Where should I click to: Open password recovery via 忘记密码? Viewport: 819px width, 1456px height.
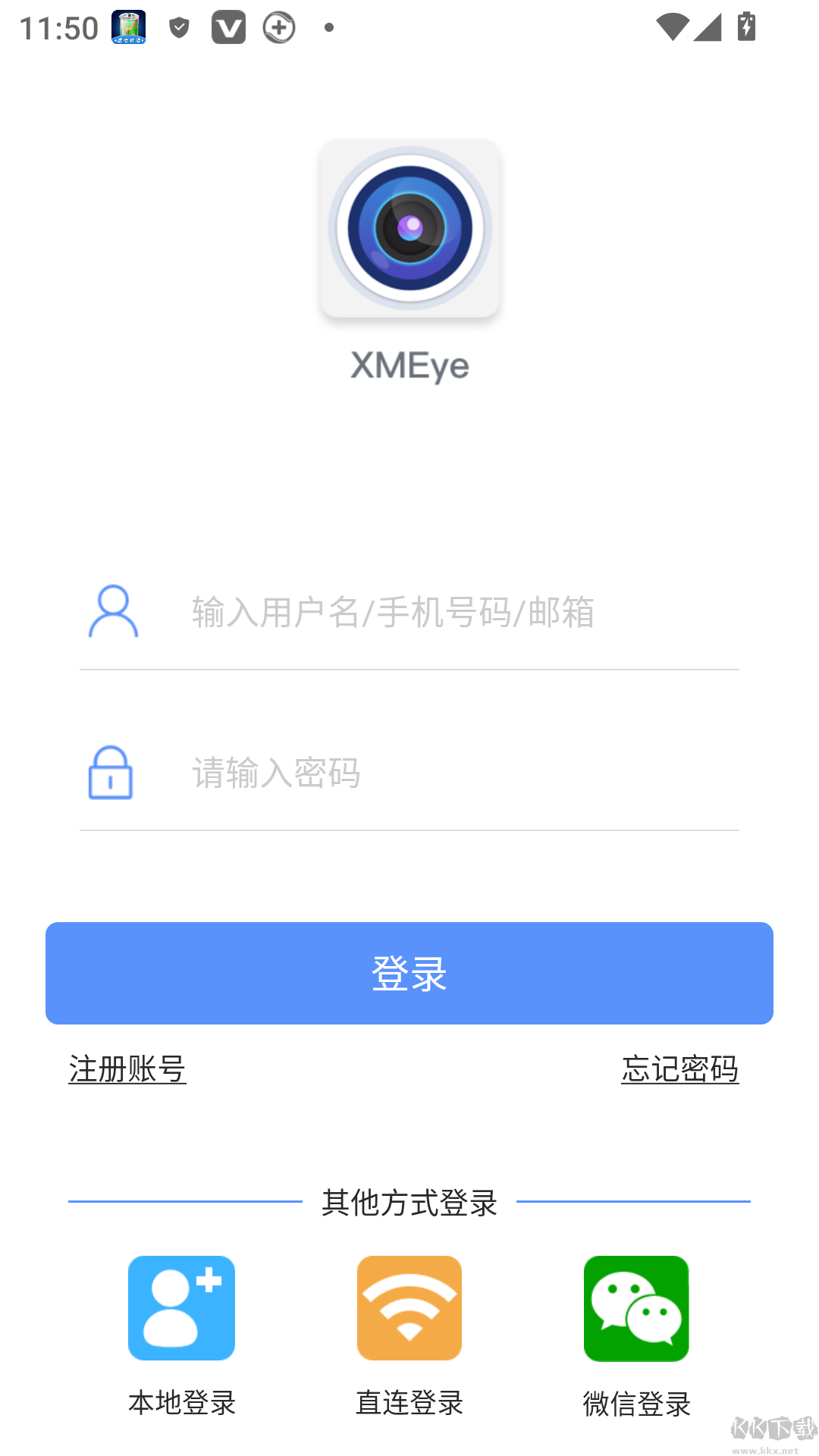click(679, 1070)
